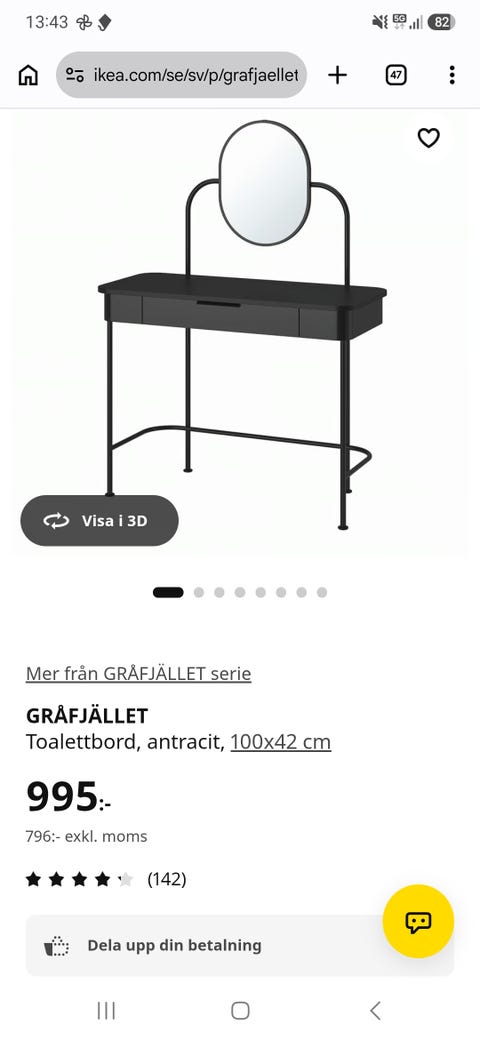Viewport: 480px width, 1040px height.
Task: Tap the Visa i 3D button
Action: click(x=99, y=521)
